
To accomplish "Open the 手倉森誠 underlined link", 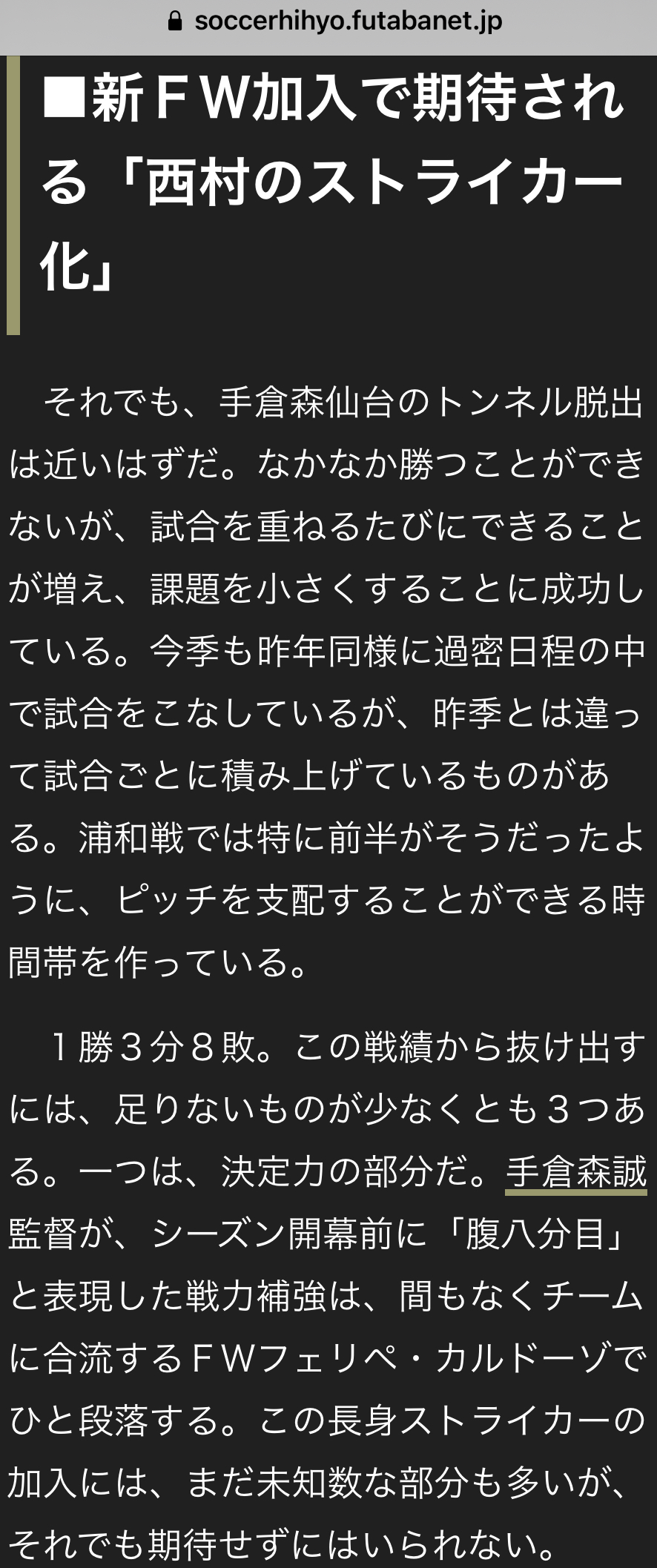I will coord(576,1173).
